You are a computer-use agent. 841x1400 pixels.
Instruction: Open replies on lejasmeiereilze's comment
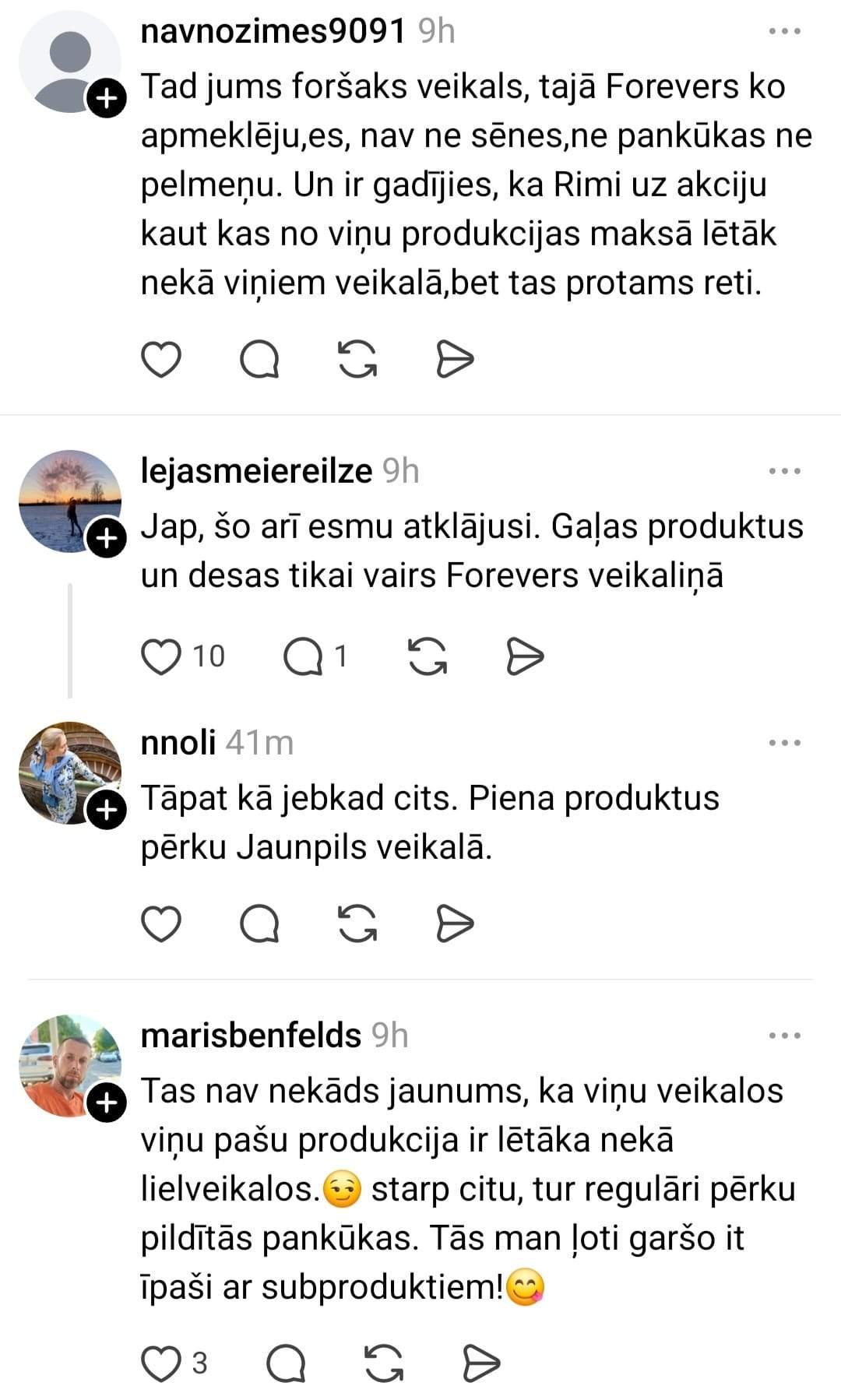pos(304,656)
